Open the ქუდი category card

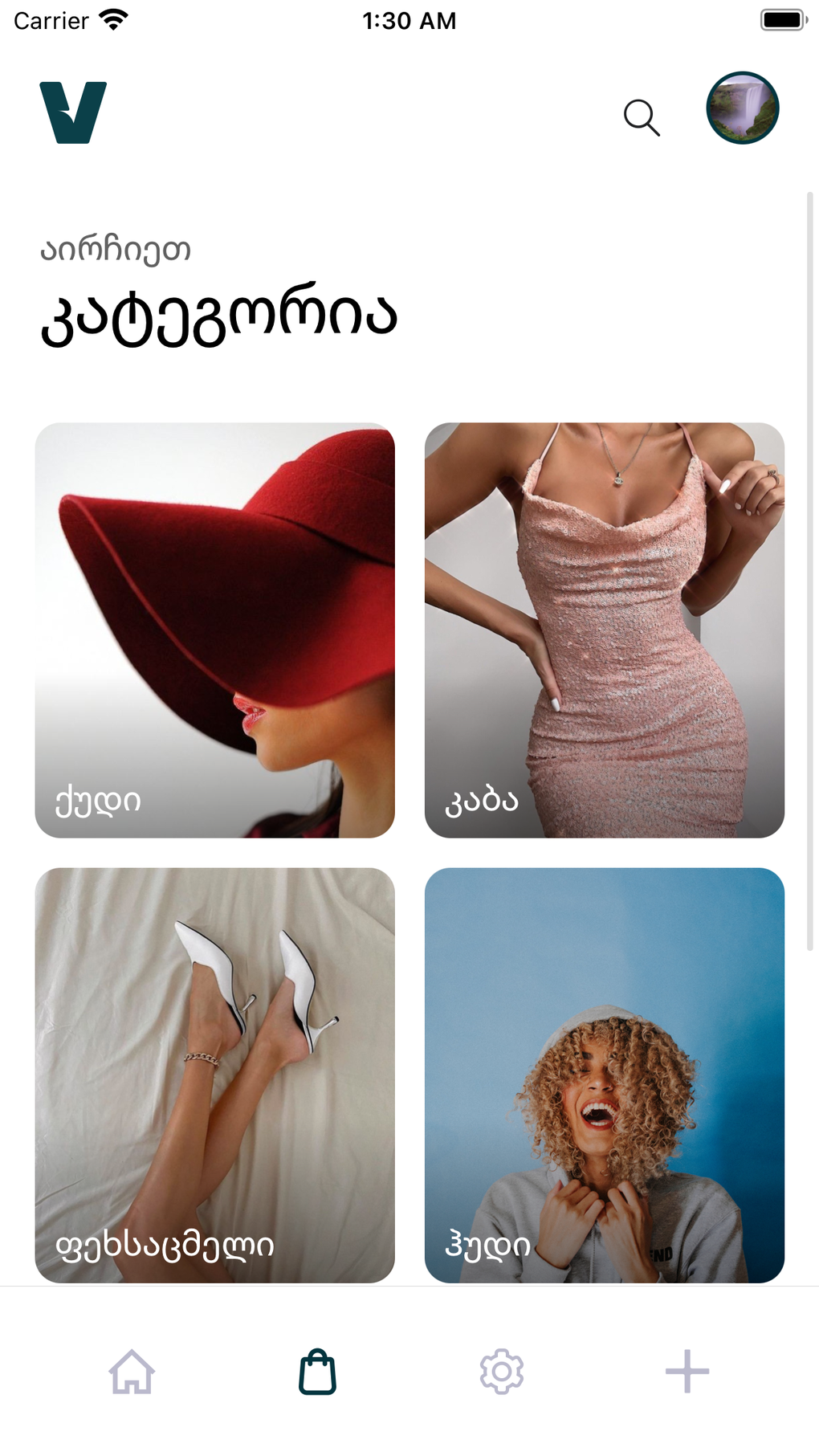click(x=215, y=630)
